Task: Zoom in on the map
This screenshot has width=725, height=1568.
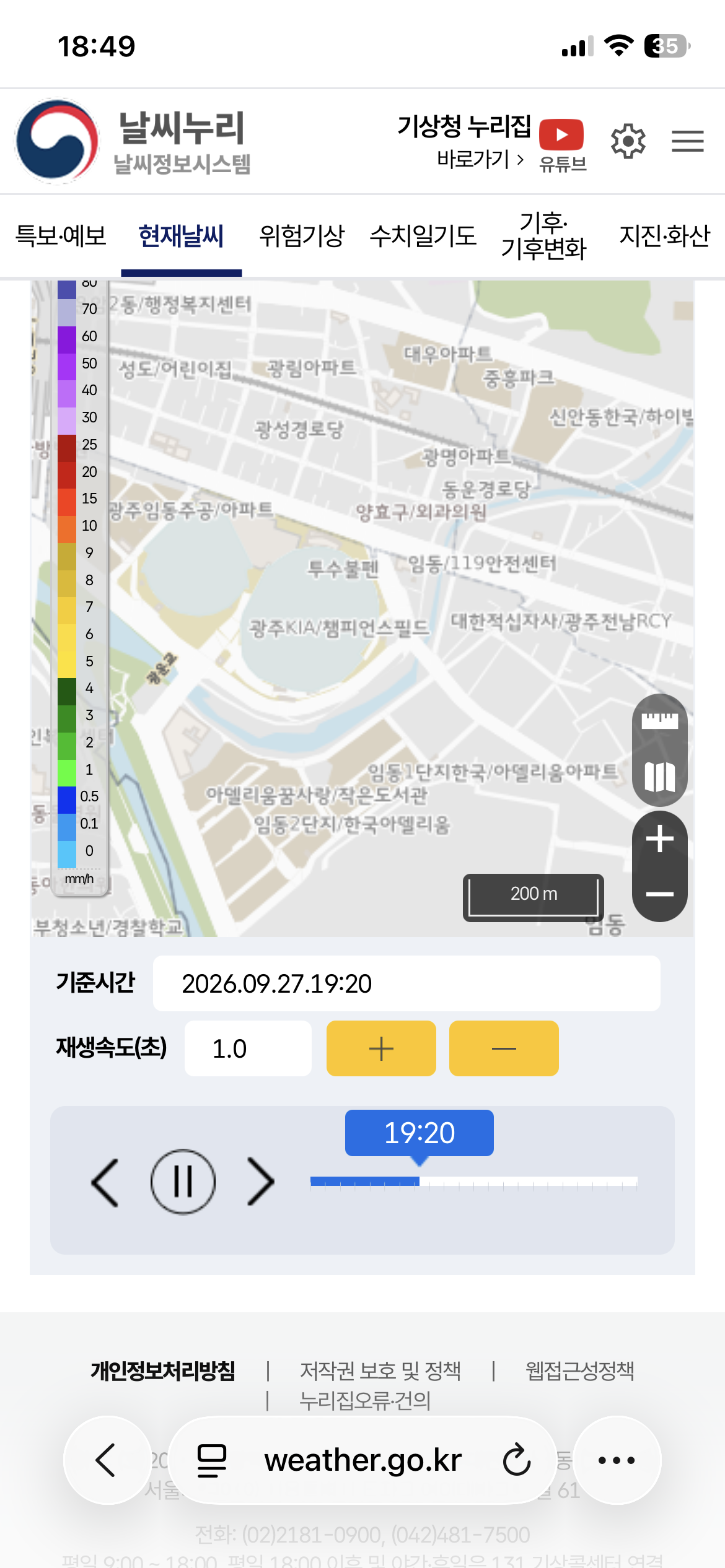Action: [x=660, y=839]
